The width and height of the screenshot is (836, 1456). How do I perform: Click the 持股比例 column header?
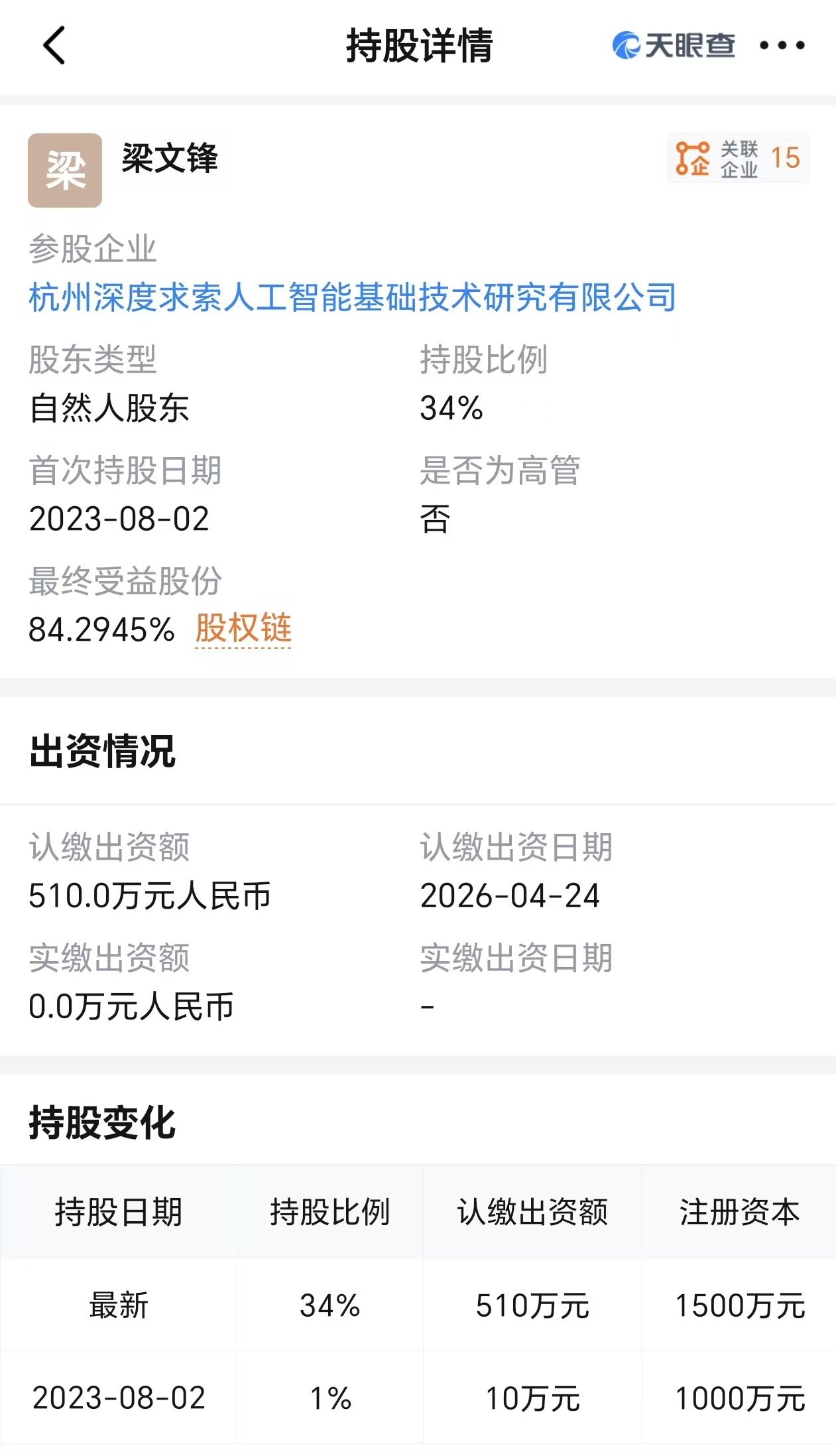(x=331, y=1211)
